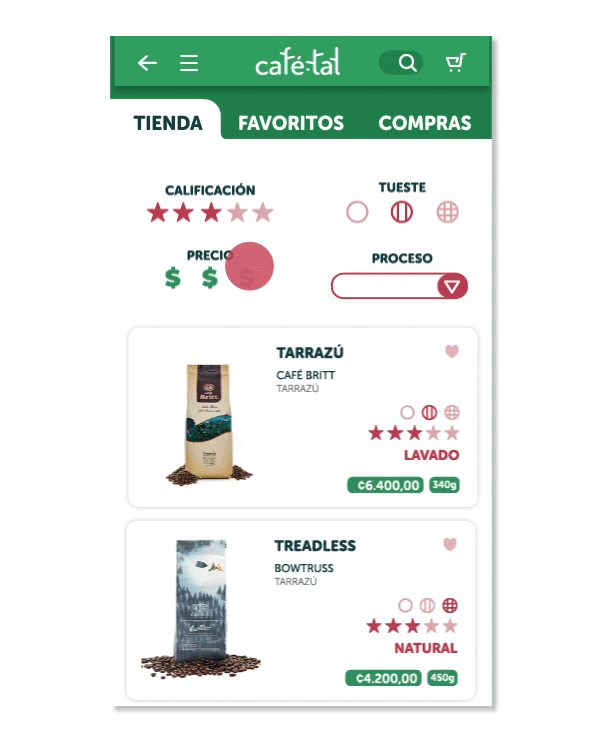Select the light roast circle under Tueste
This screenshot has height=750, width=600.
click(357, 212)
